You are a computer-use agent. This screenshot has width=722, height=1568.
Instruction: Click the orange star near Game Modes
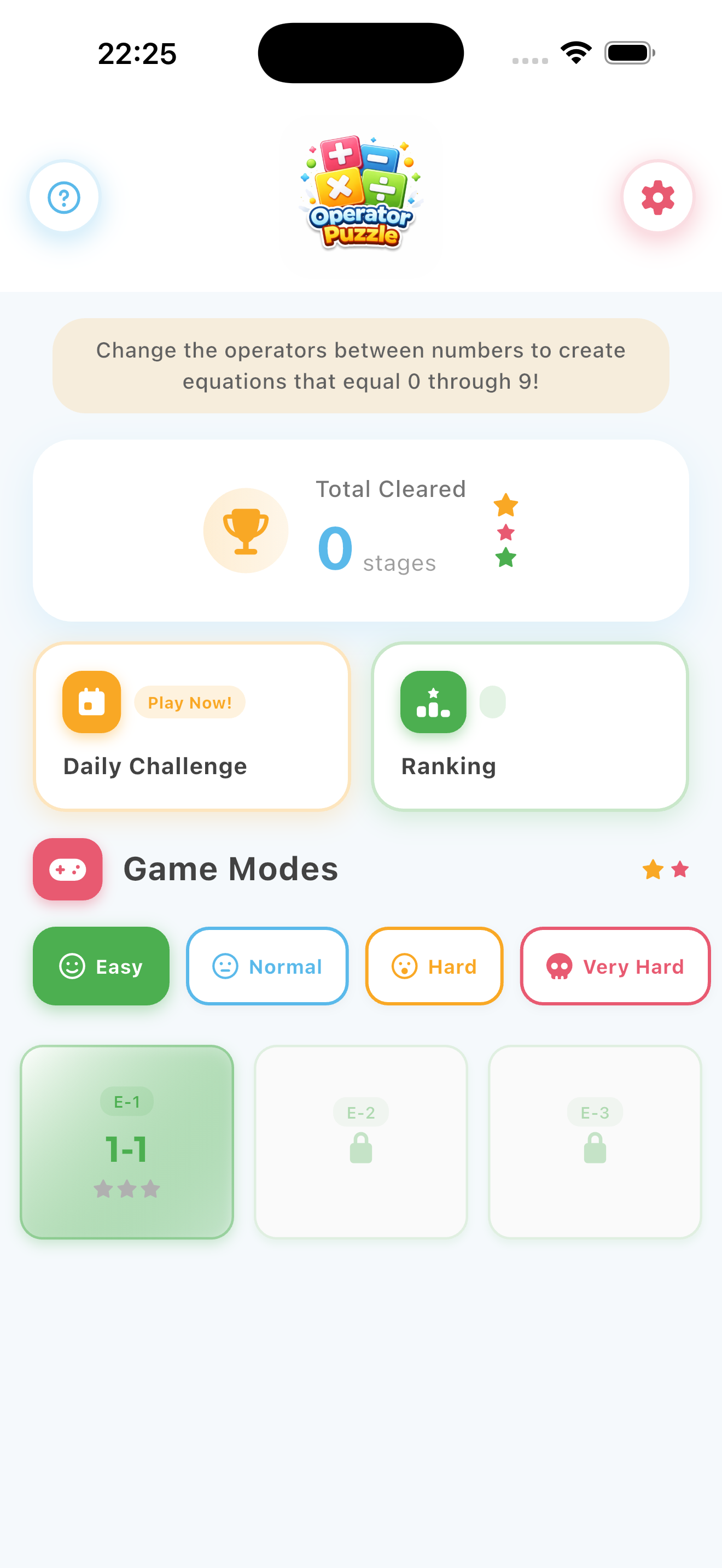point(651,869)
